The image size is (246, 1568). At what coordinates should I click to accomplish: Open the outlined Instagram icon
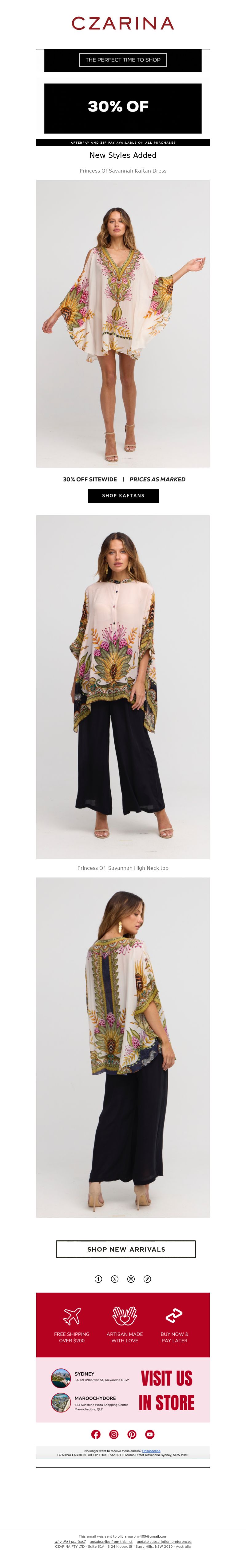pyautogui.click(x=131, y=1278)
